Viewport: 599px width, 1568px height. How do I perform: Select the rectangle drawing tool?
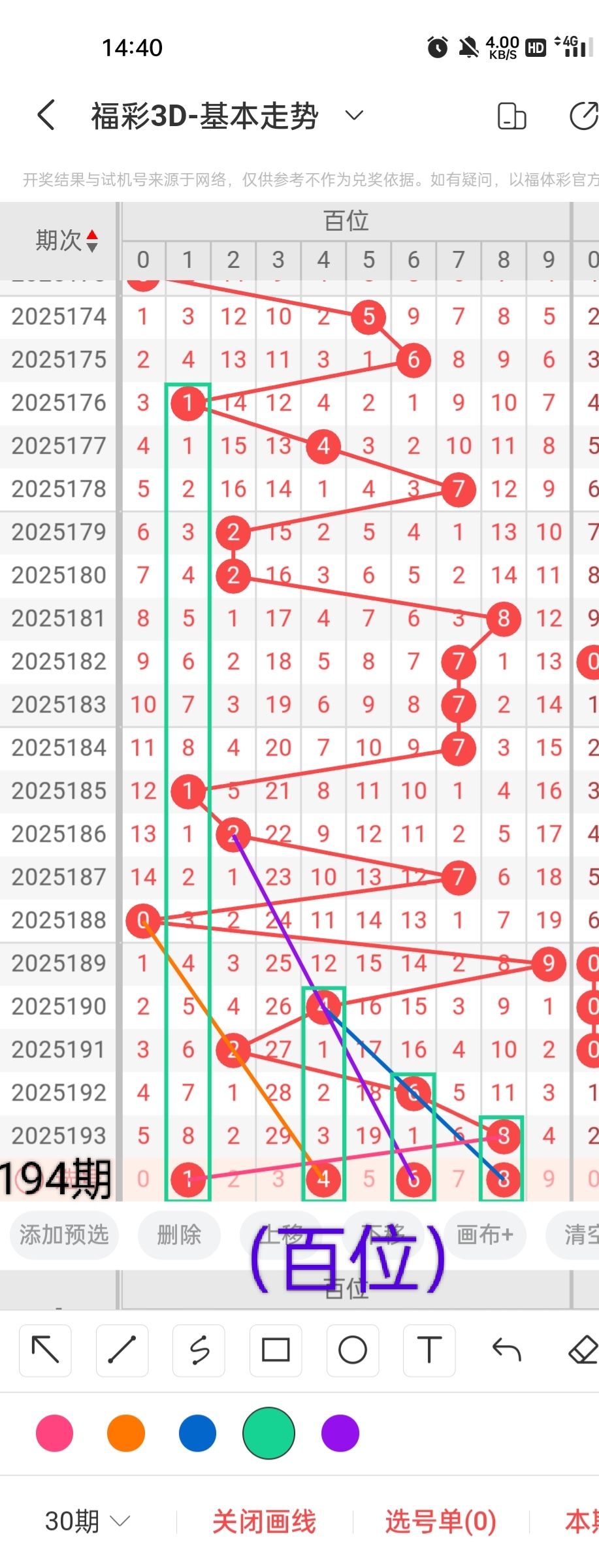(x=276, y=1350)
